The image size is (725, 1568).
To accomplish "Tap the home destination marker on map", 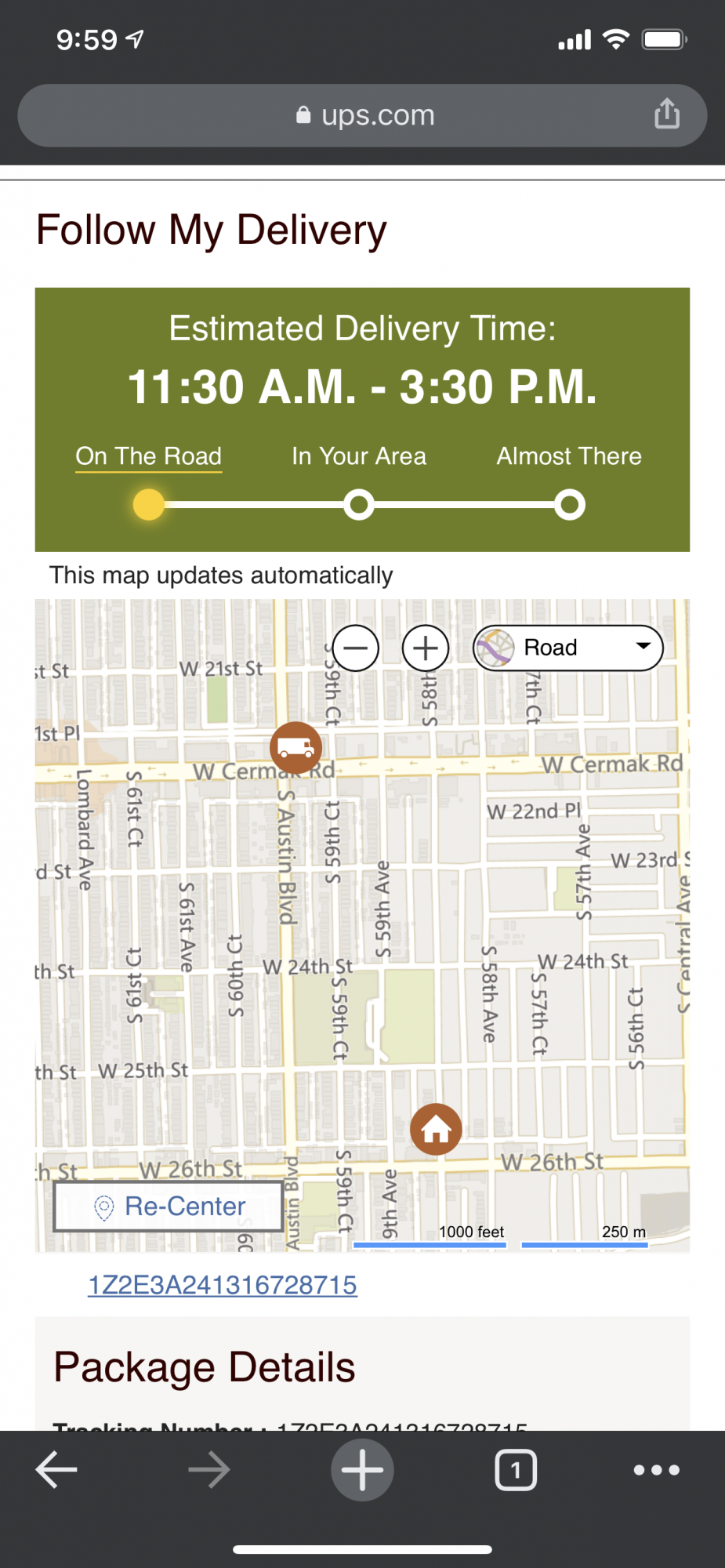I will click(x=436, y=1129).
